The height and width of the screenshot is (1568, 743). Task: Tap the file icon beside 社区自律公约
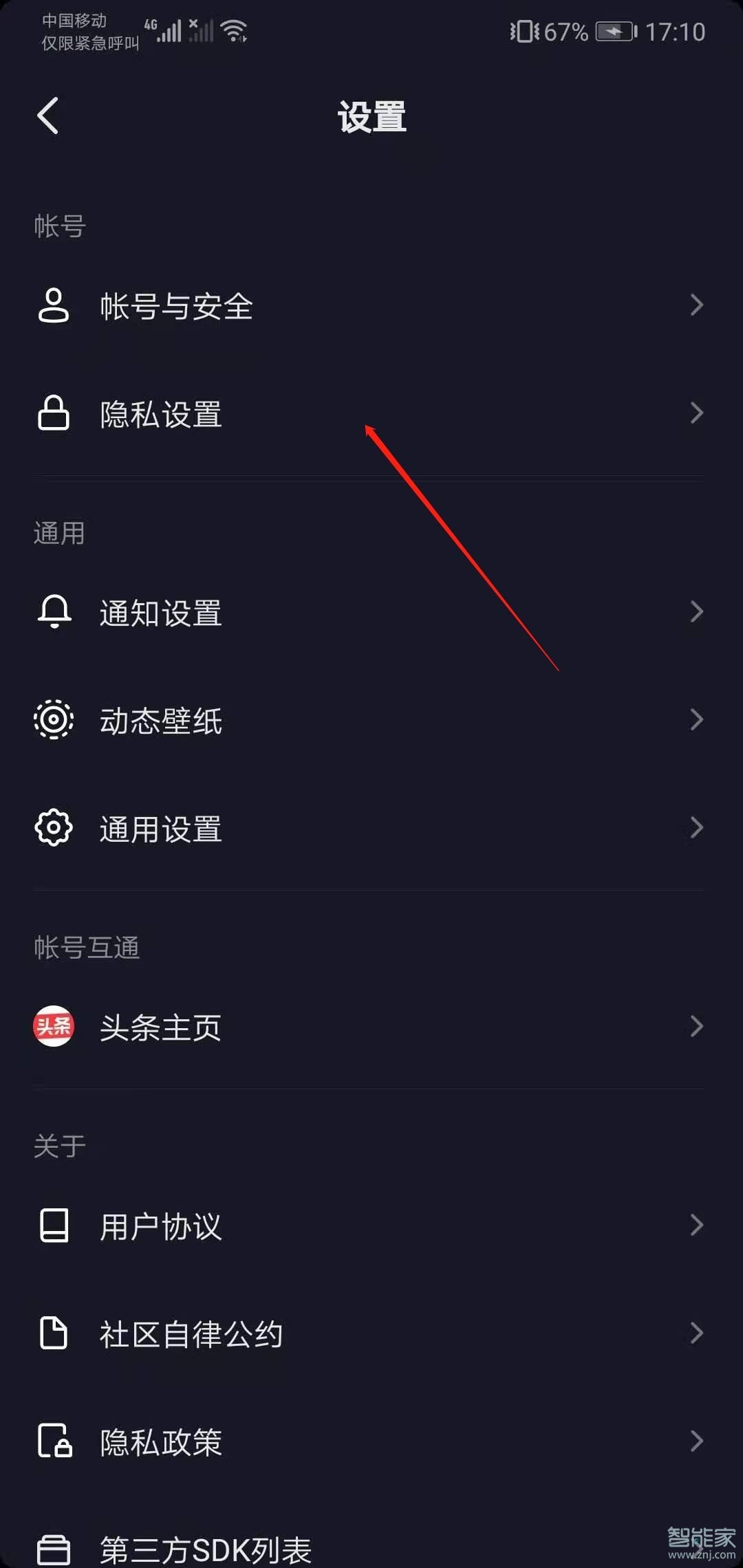(54, 1333)
